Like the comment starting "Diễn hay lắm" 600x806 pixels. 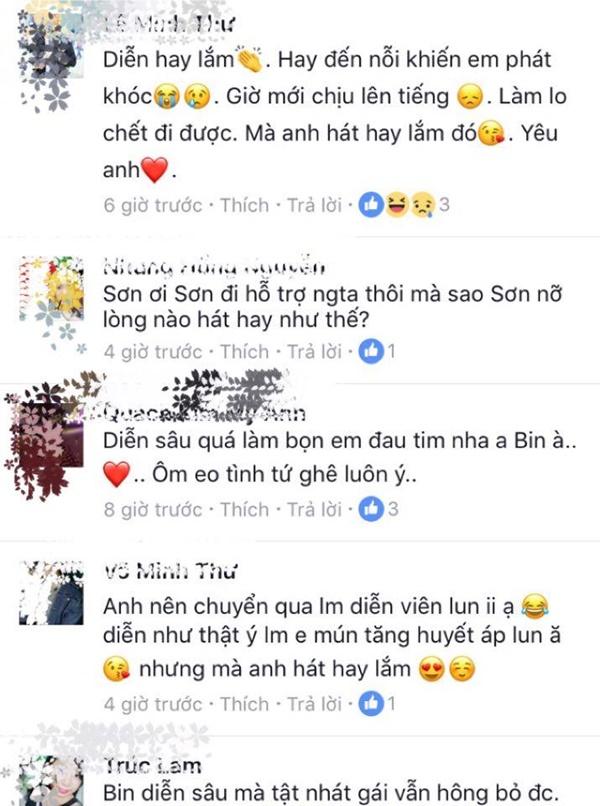[244, 206]
